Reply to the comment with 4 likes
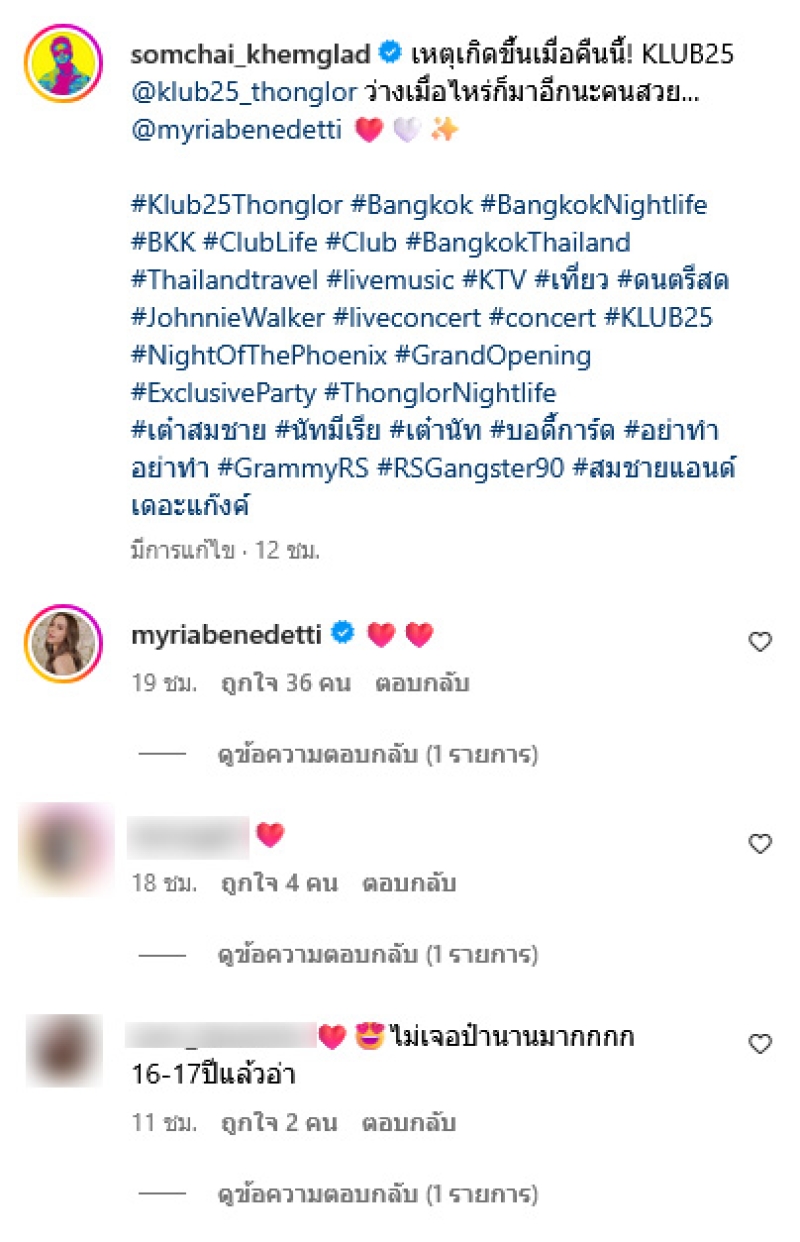This screenshot has width=800, height=1242. [x=409, y=884]
